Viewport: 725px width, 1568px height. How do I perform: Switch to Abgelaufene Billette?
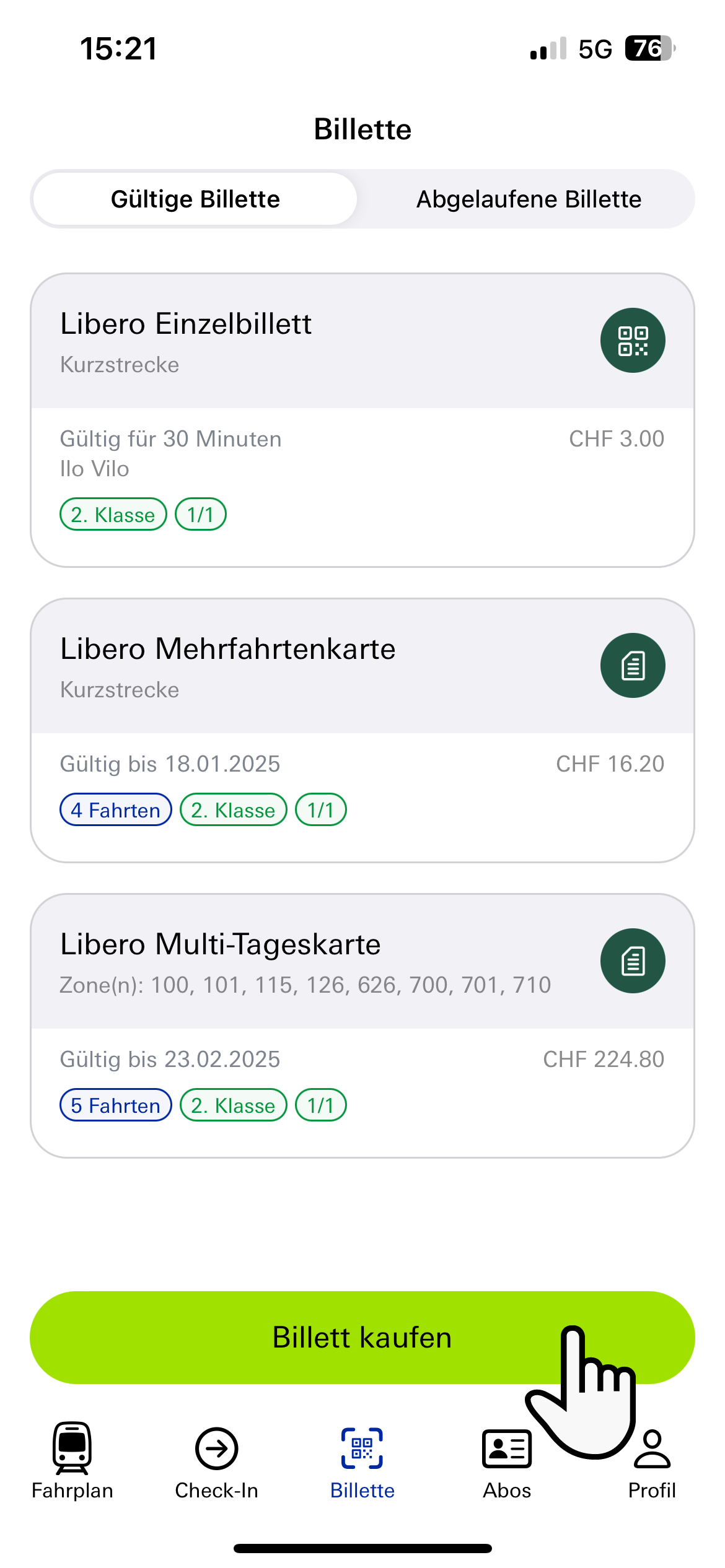coord(529,199)
